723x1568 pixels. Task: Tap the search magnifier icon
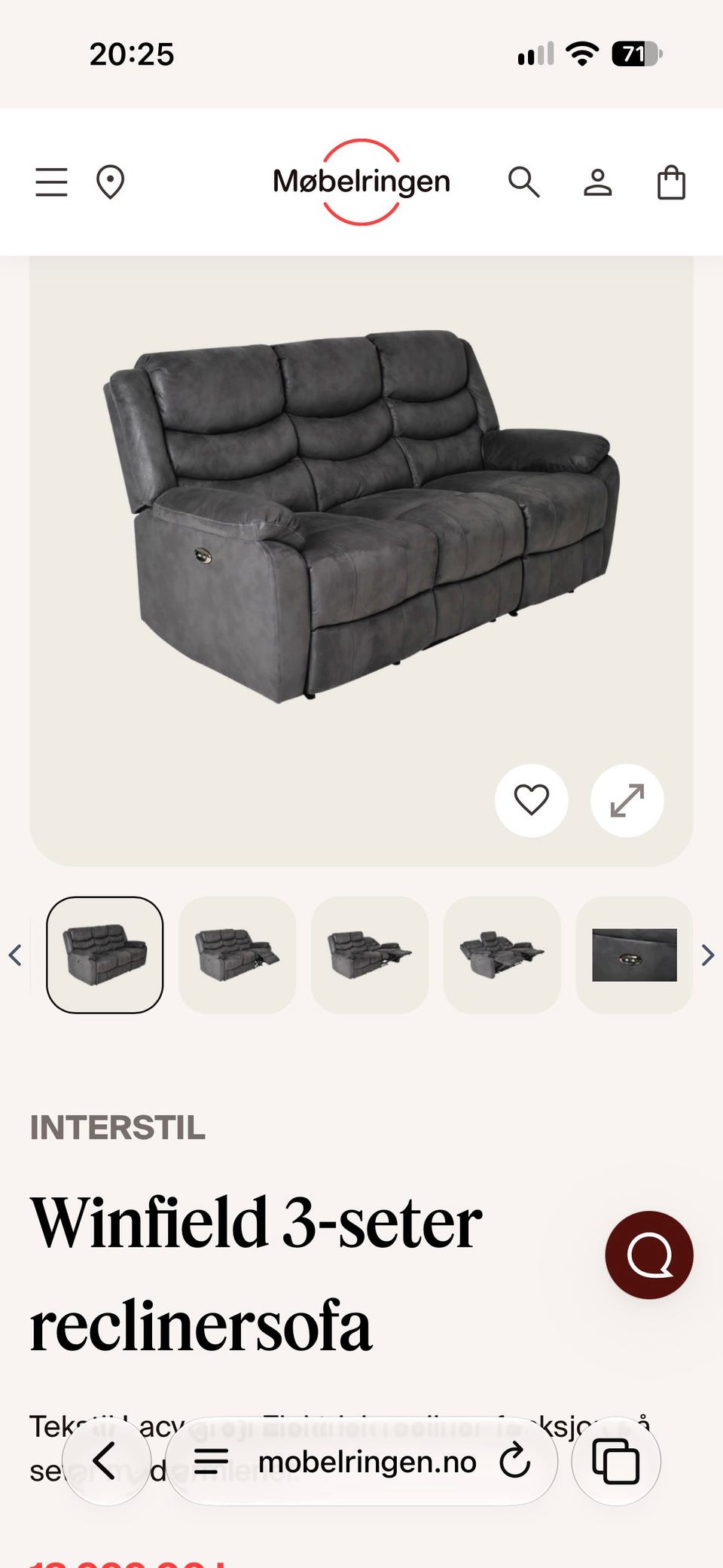(x=523, y=182)
